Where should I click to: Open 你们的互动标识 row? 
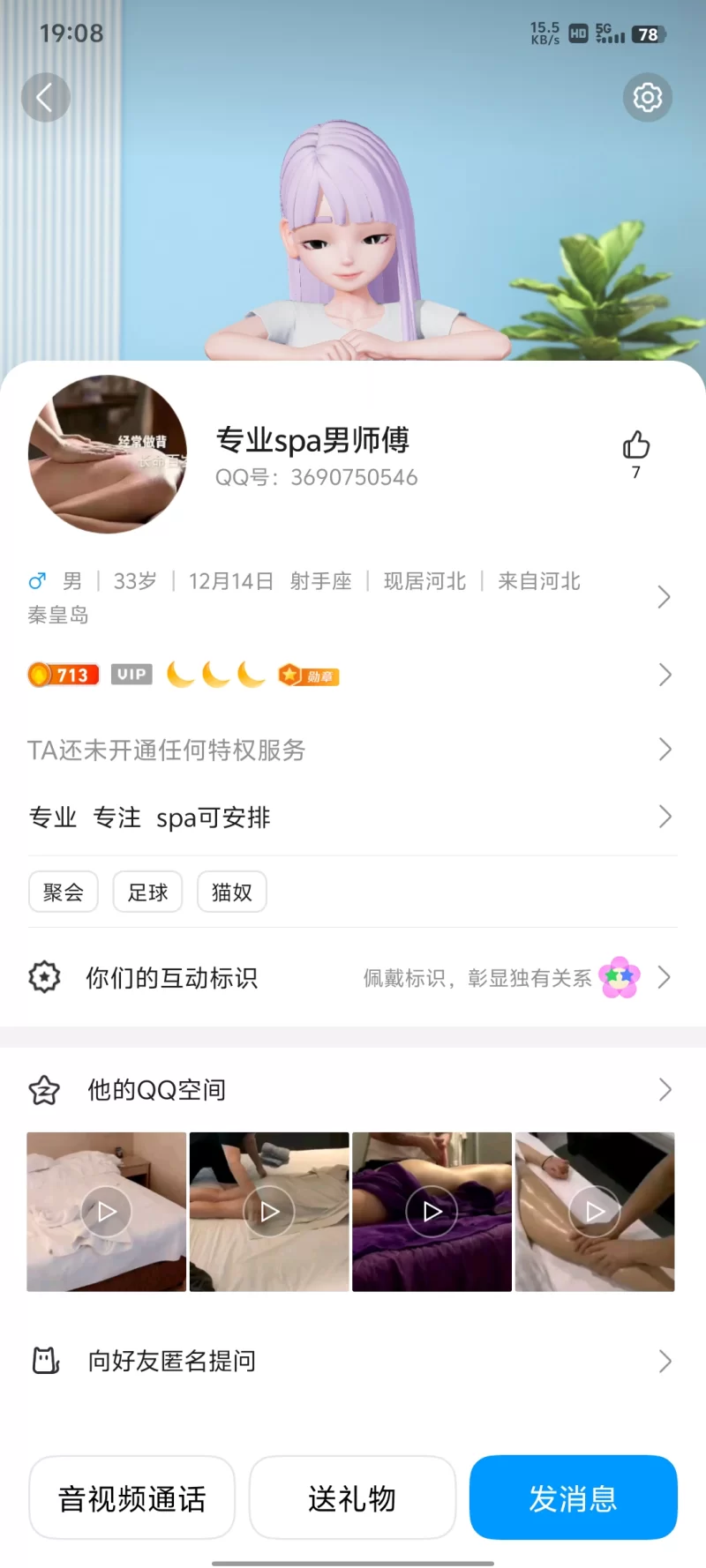349,978
